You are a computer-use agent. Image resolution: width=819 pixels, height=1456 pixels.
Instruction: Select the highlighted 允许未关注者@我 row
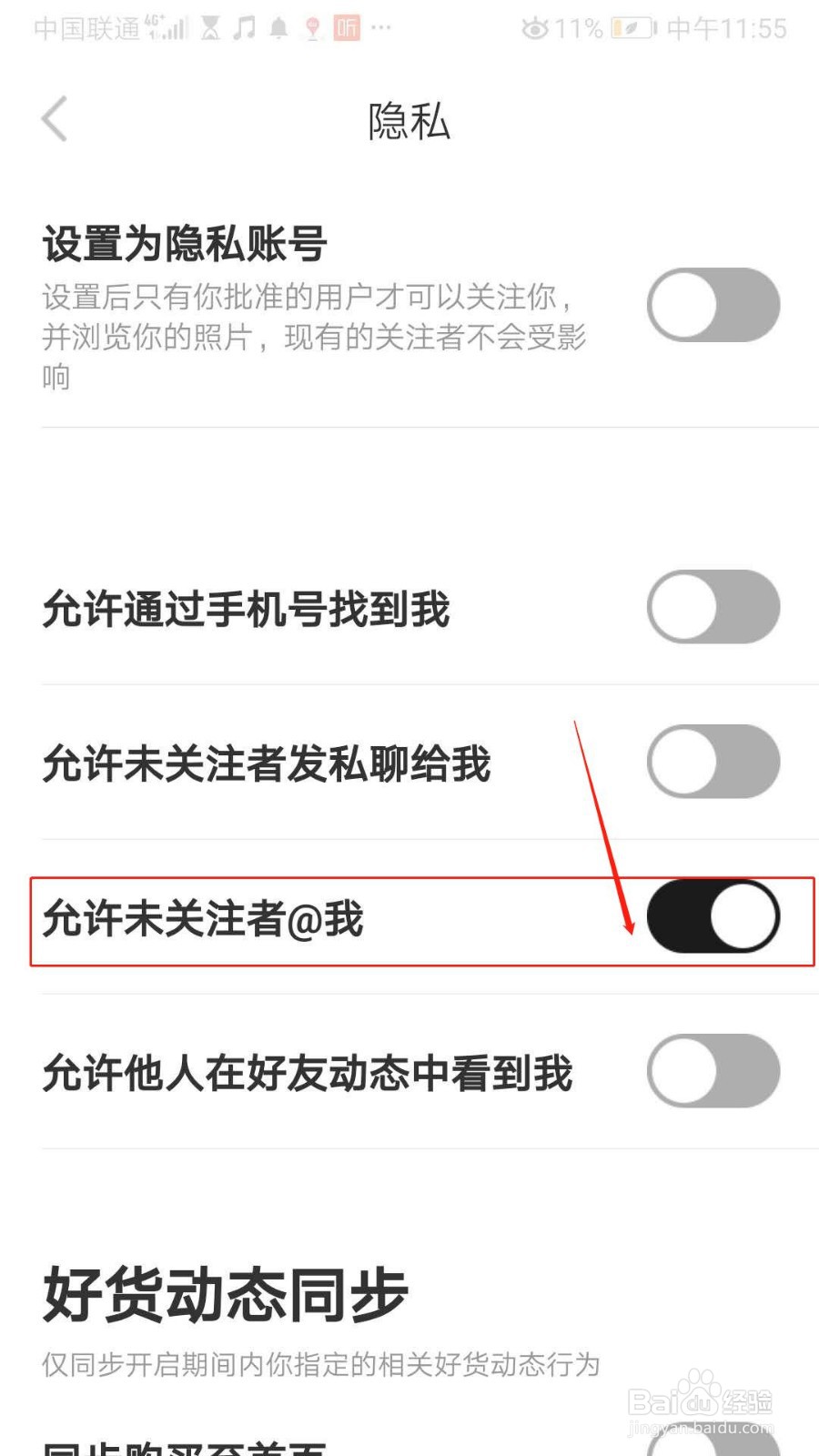pyautogui.click(x=273, y=919)
